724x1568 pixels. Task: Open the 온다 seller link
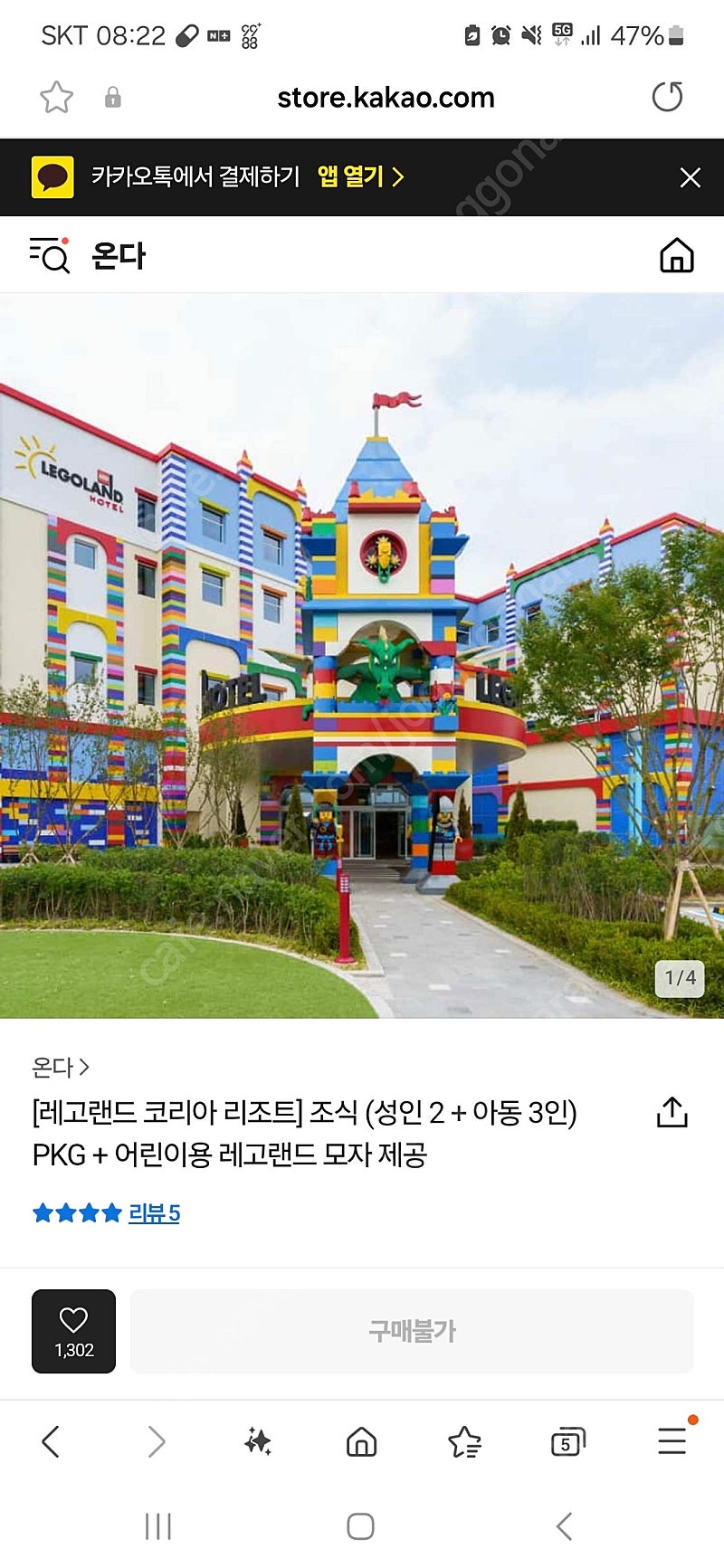tap(61, 1068)
